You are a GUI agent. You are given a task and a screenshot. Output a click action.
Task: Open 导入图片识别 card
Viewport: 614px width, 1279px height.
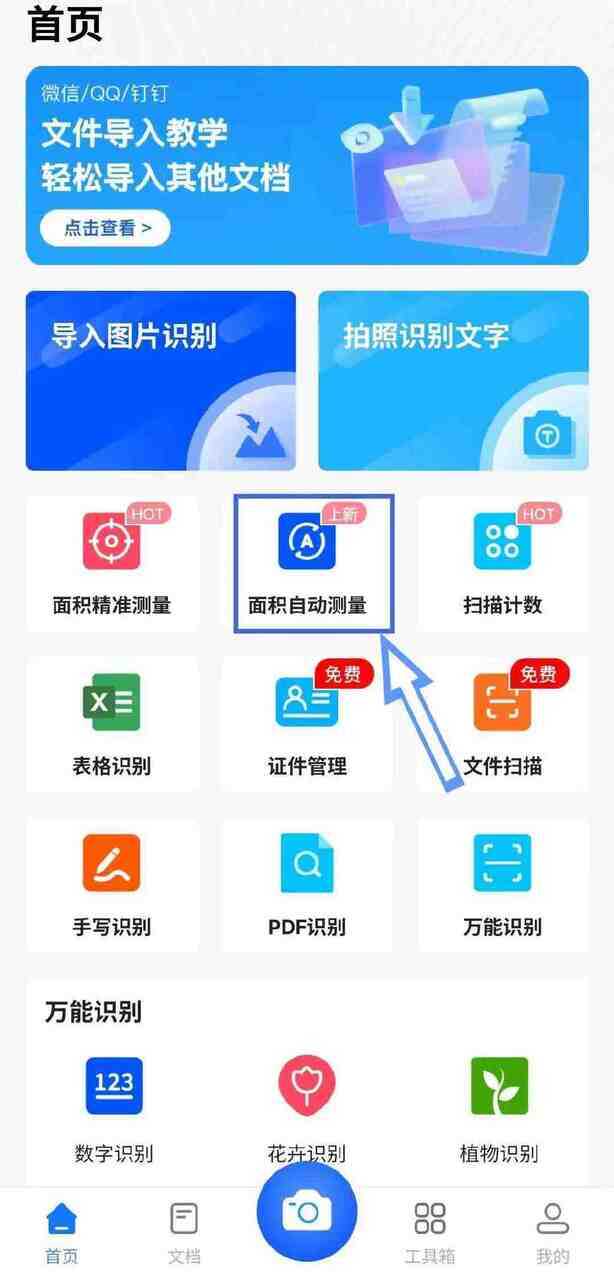tap(160, 380)
